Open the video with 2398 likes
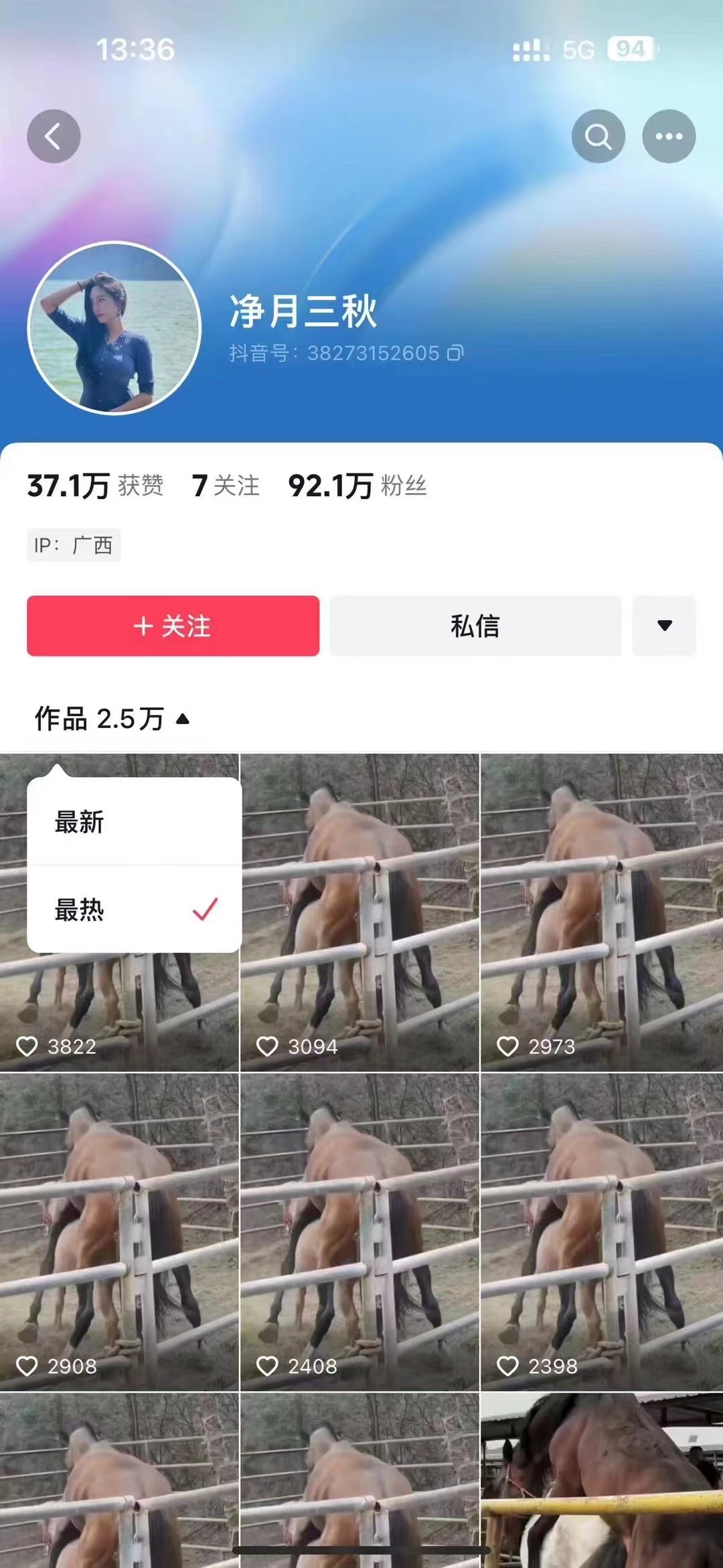 pyautogui.click(x=601, y=1232)
